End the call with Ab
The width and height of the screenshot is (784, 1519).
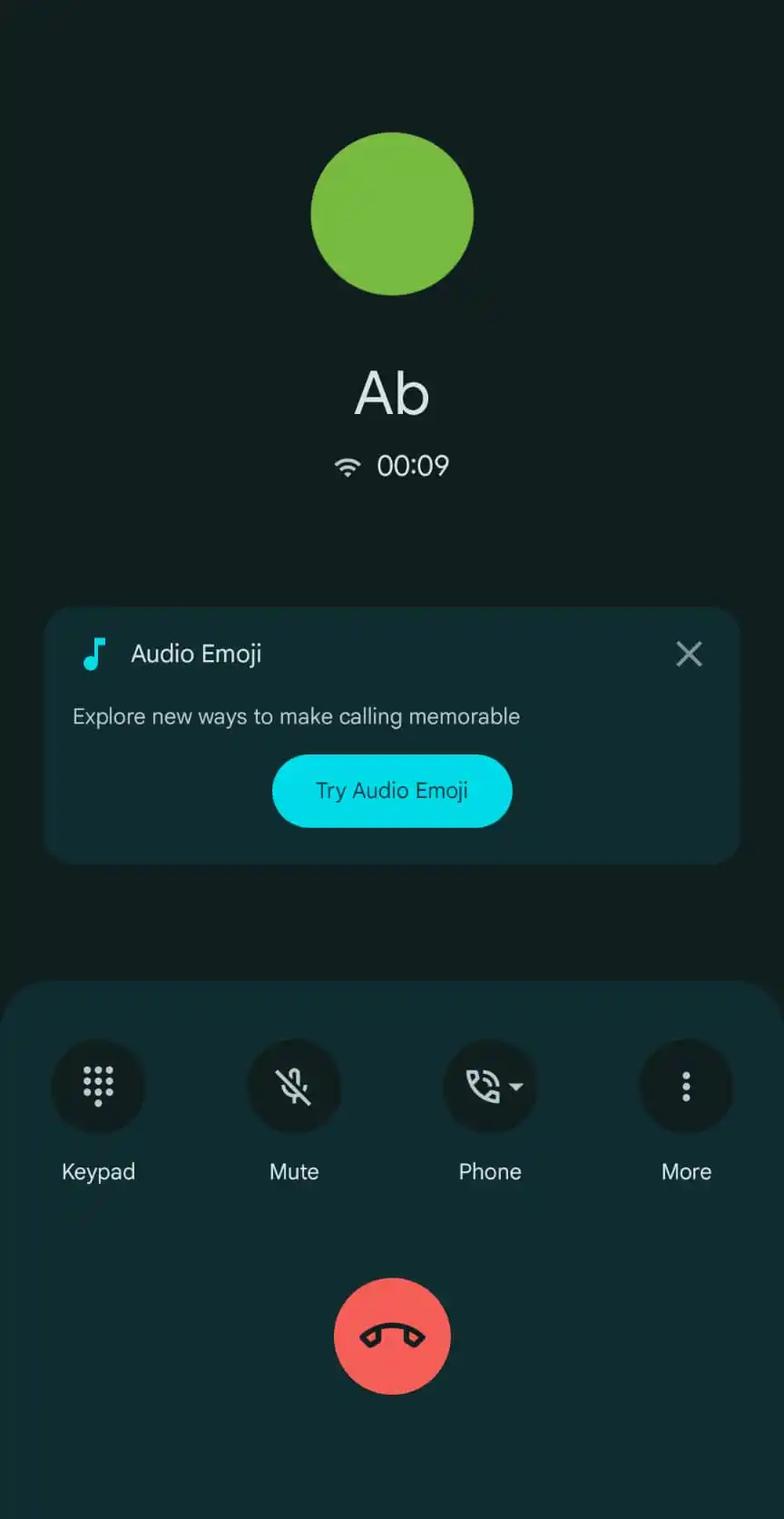tap(392, 1336)
